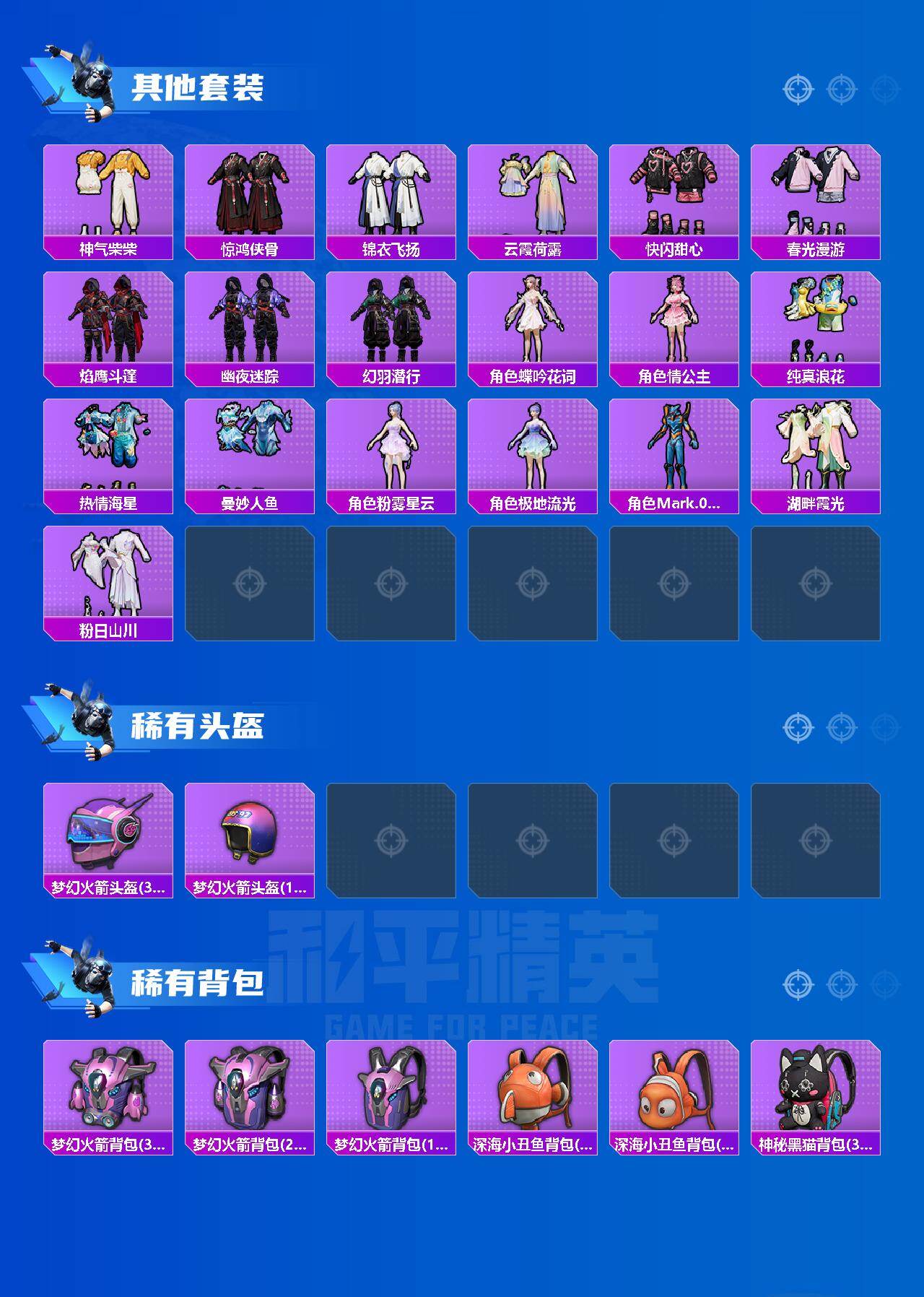924x1297 pixels.
Task: Click the highlighted crosshair icon beside 其他套装 header
Action: click(x=798, y=88)
